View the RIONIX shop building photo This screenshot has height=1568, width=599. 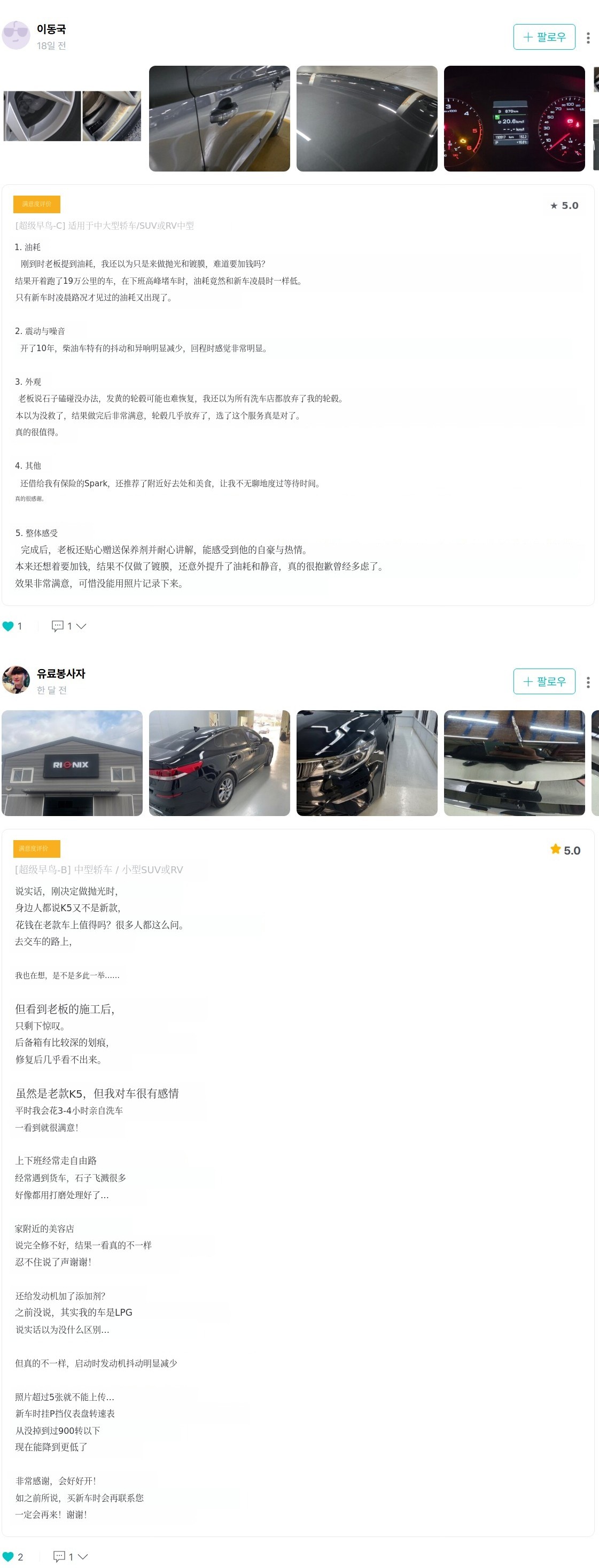72,763
